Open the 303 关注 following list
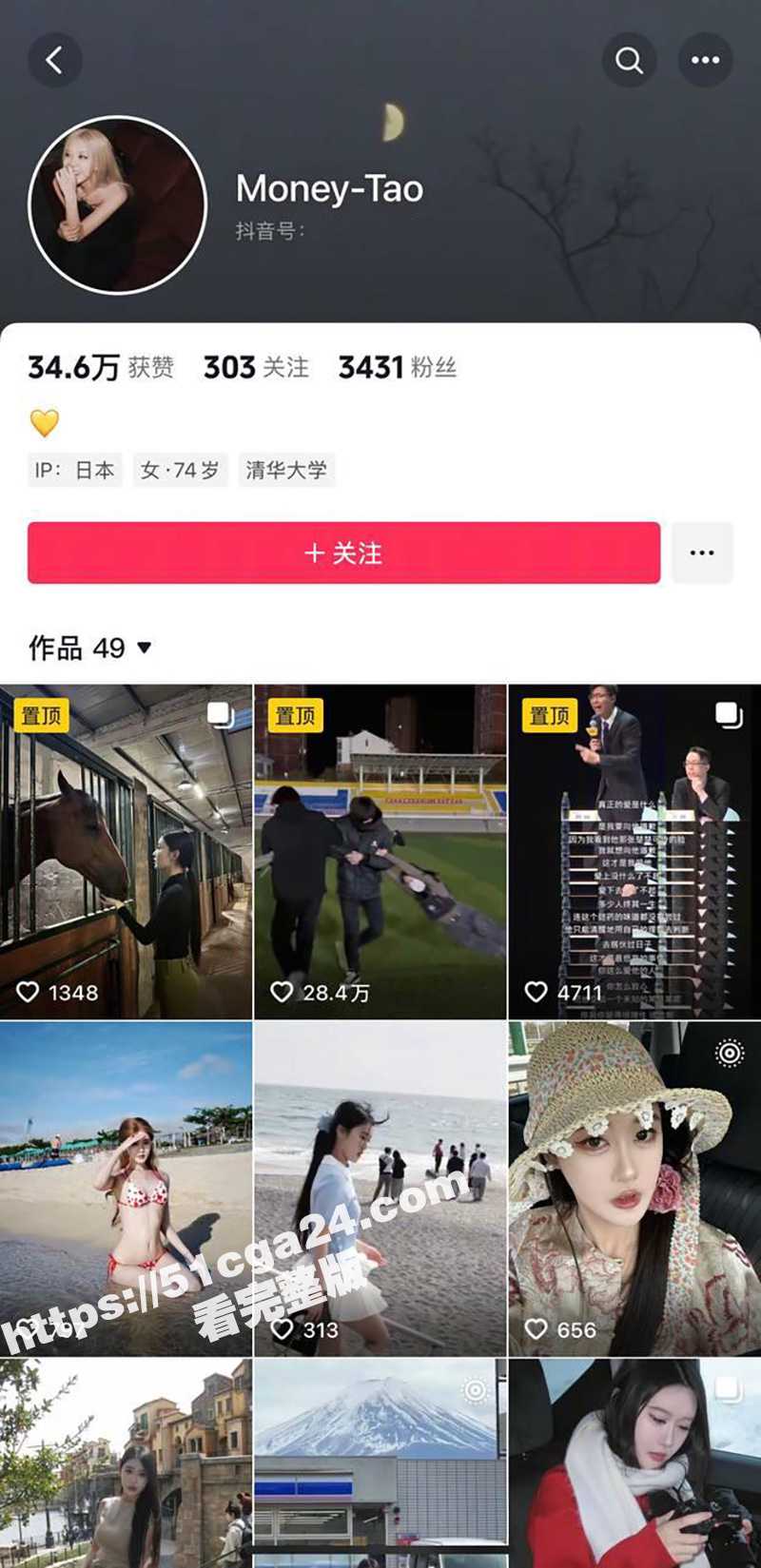Screen dimensions: 761x1568 [x=256, y=367]
